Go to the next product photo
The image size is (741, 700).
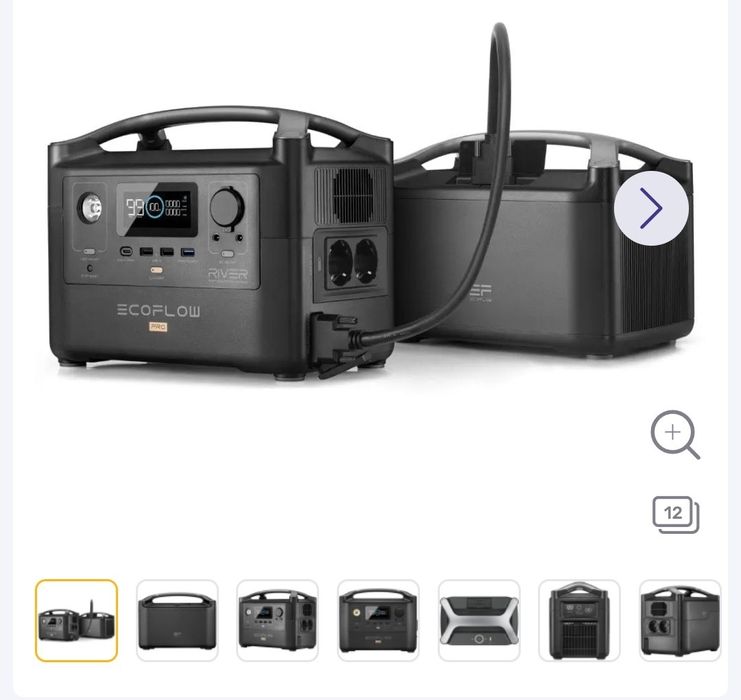651,208
